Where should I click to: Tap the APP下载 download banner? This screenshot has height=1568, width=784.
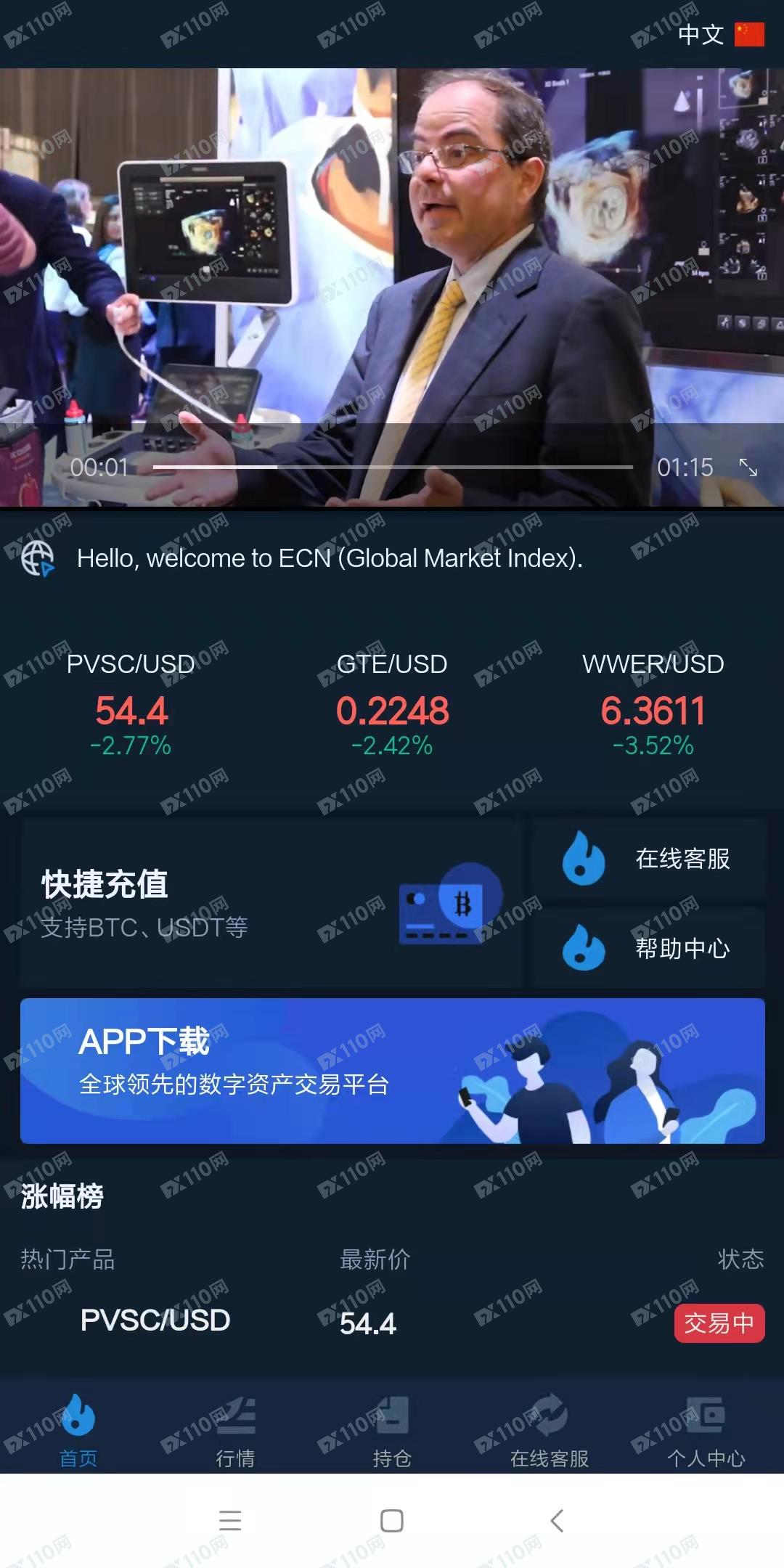tap(392, 1071)
